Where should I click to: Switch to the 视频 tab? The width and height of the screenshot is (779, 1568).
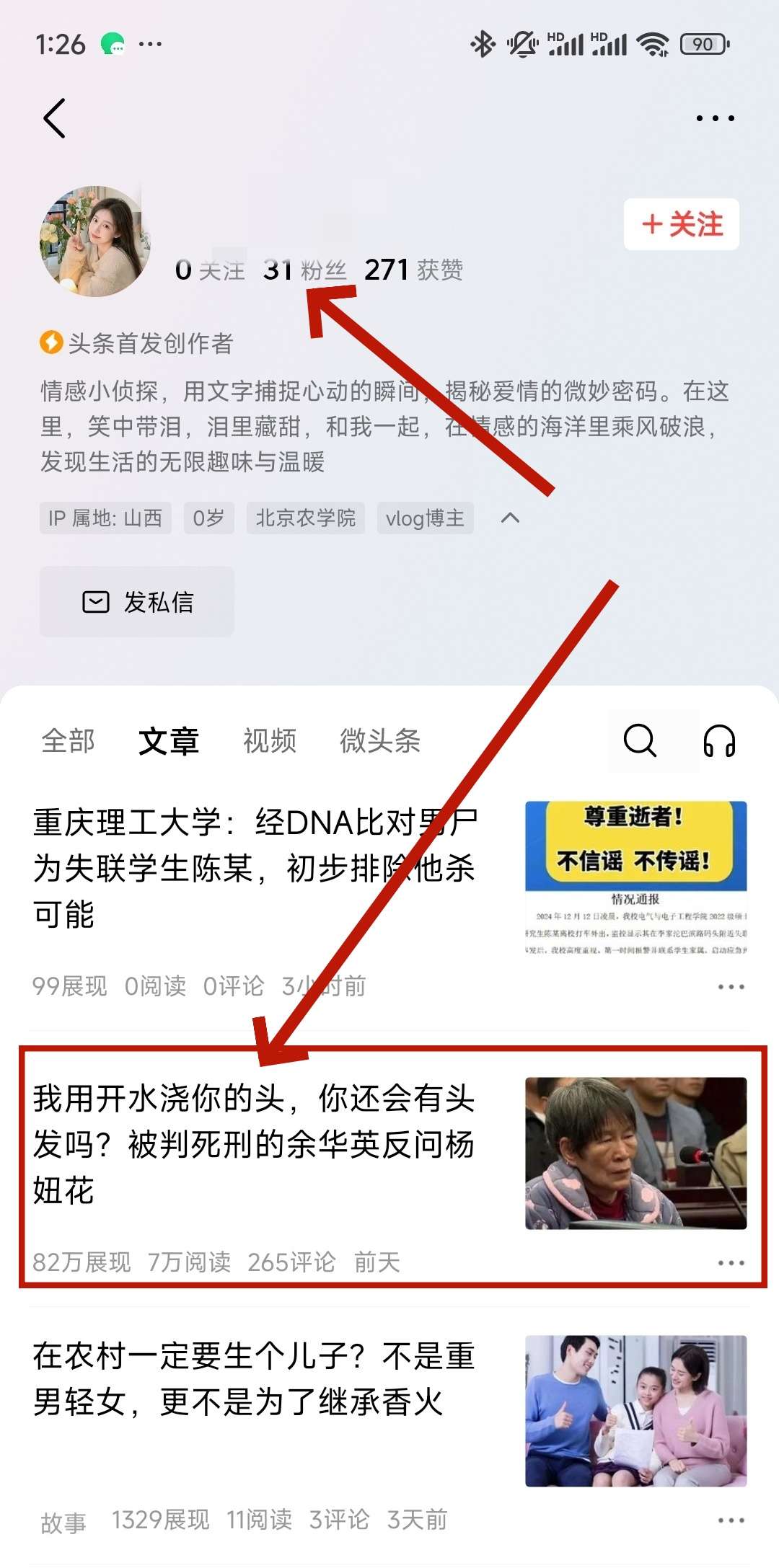click(x=269, y=740)
